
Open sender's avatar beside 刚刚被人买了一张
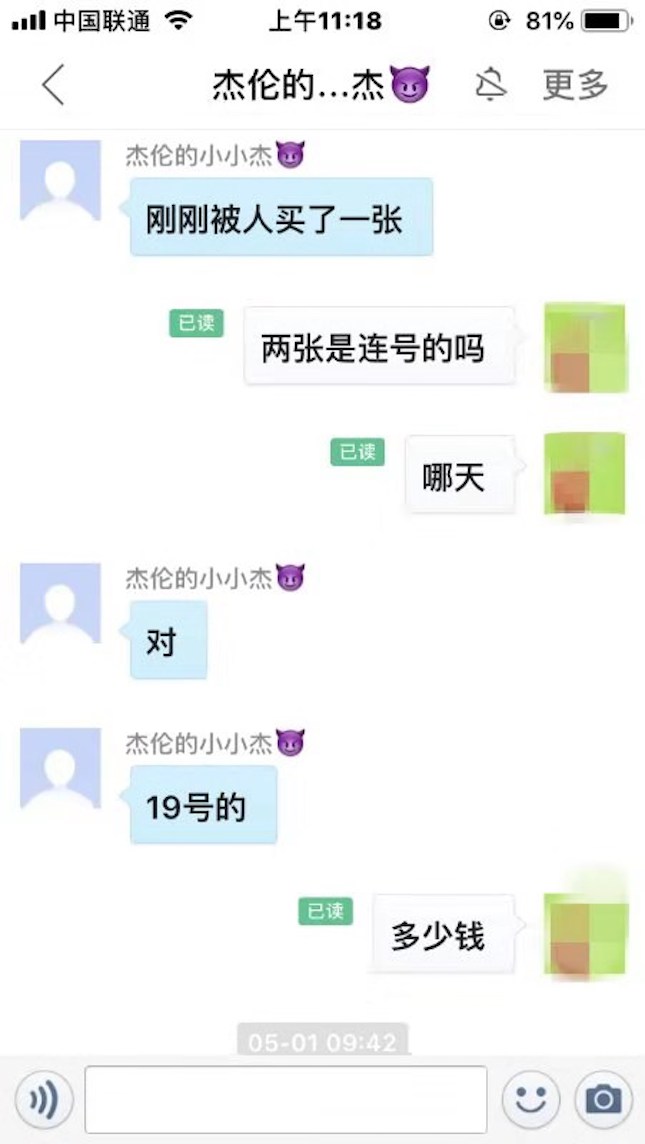[x=61, y=181]
